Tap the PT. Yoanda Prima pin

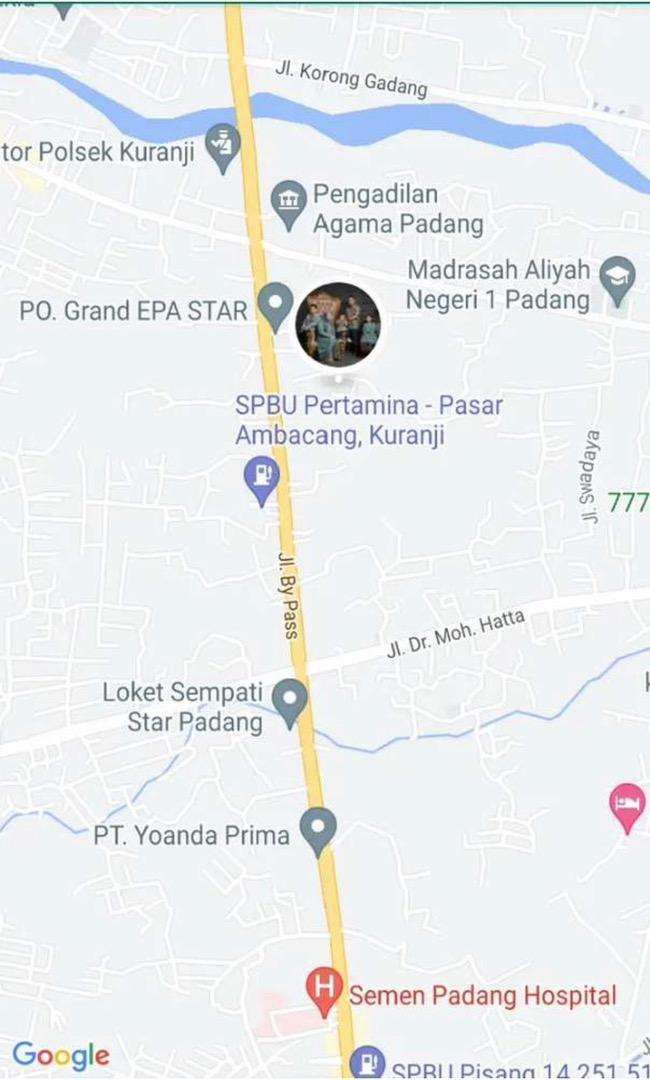(319, 829)
